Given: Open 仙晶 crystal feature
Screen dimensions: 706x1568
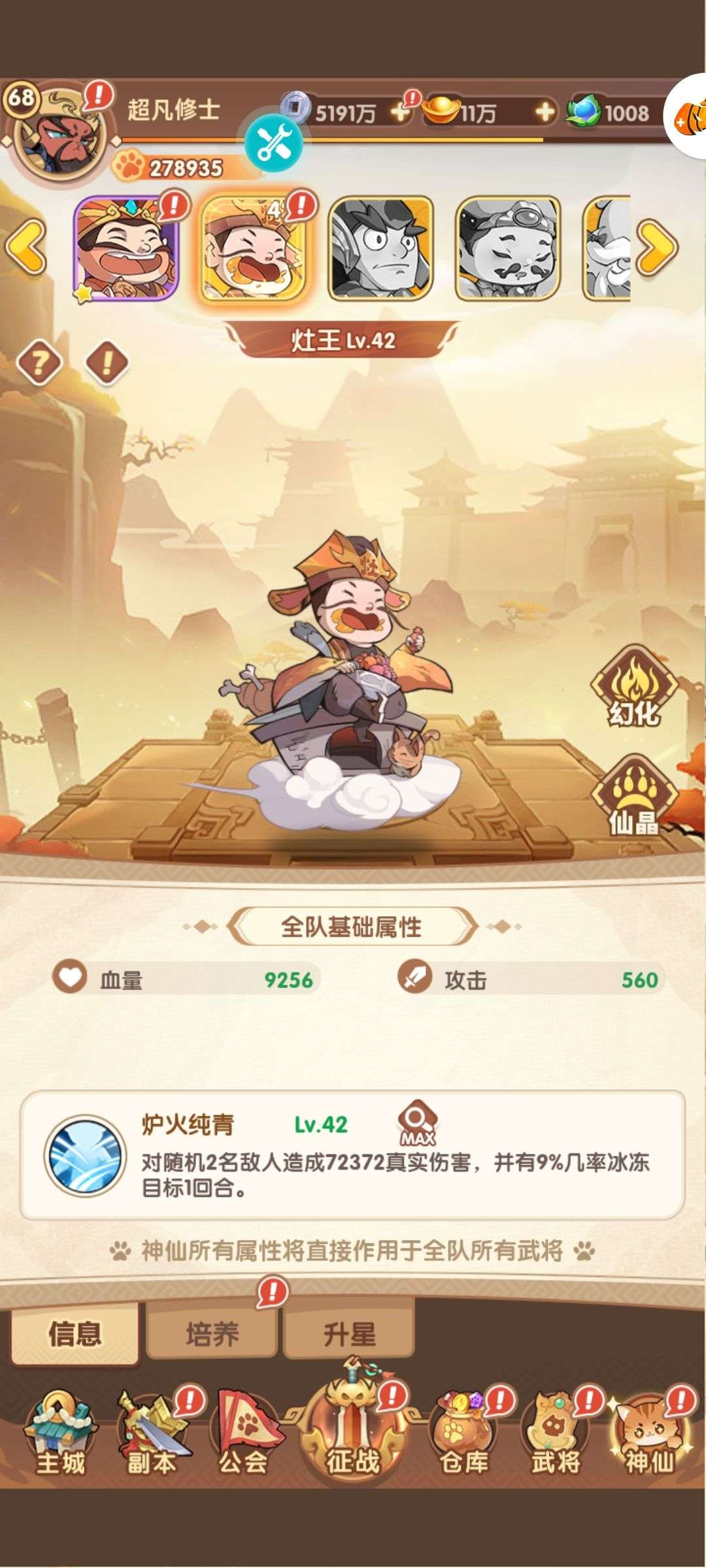Looking at the screenshot, I should coord(633,798).
